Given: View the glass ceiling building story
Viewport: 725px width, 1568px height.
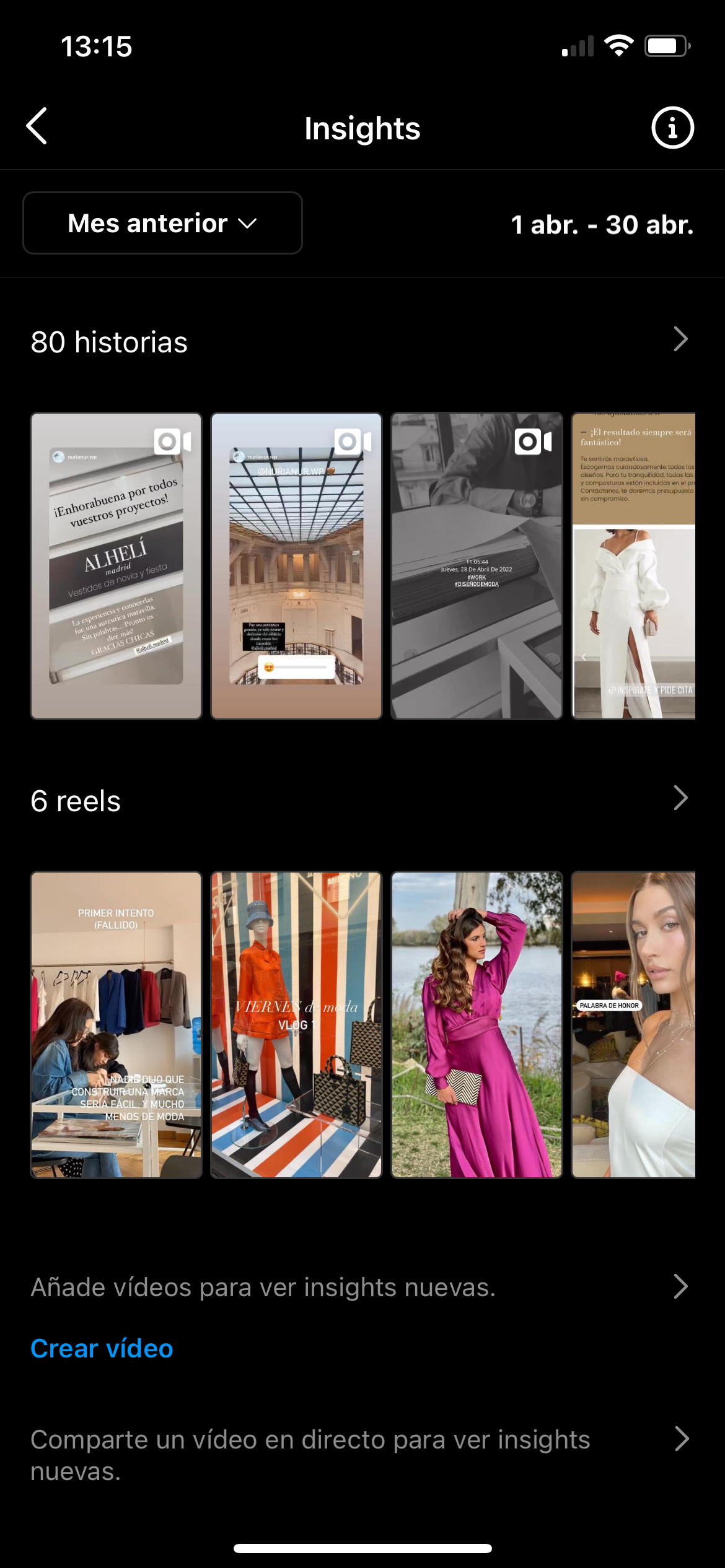Looking at the screenshot, I should click(296, 566).
